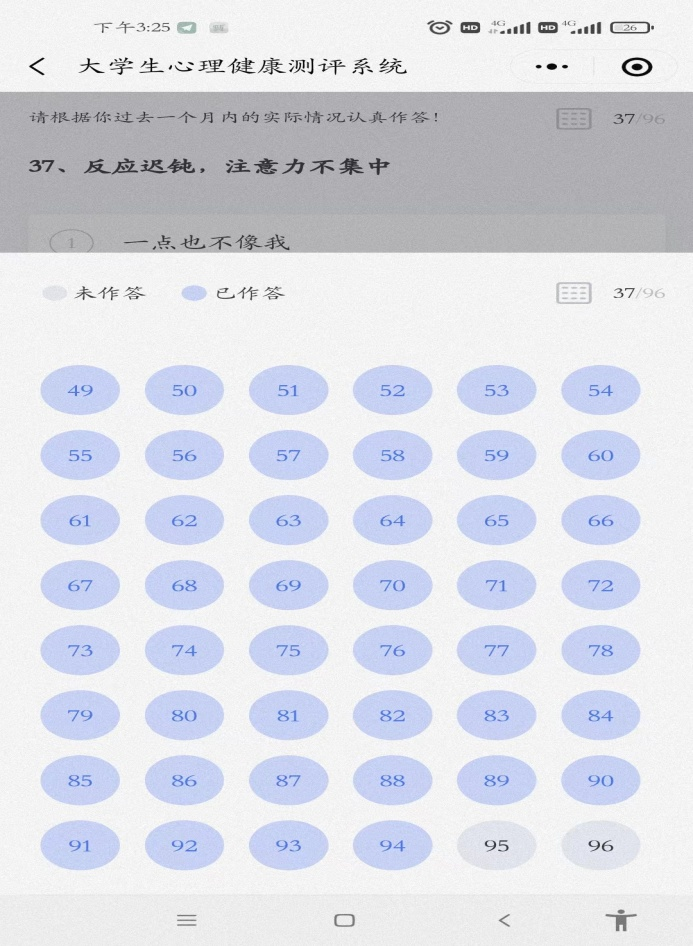Select question 57 in the grid
Screen dimensions: 693x946
(x=288, y=455)
